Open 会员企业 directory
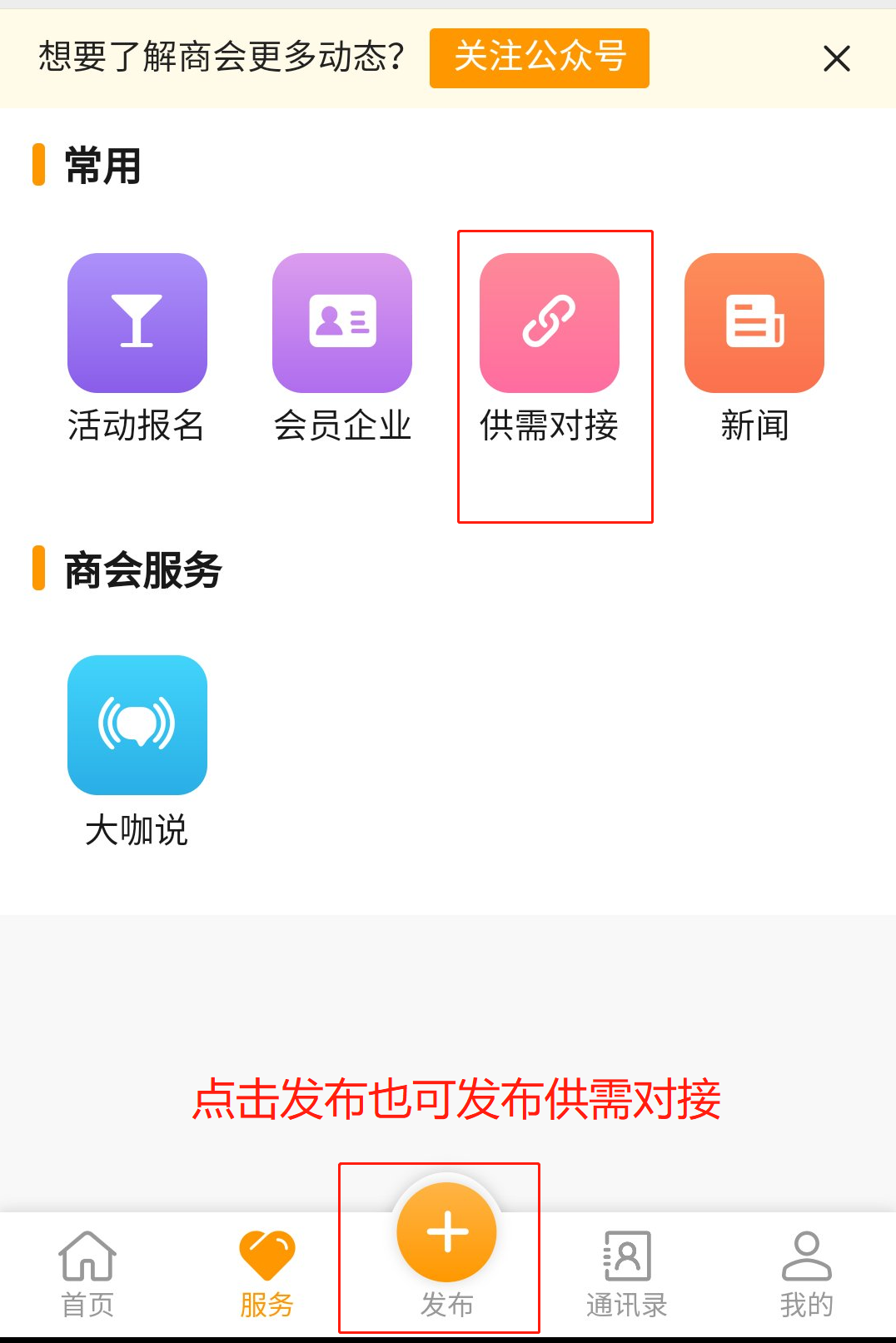This screenshot has width=896, height=1343. (x=341, y=323)
